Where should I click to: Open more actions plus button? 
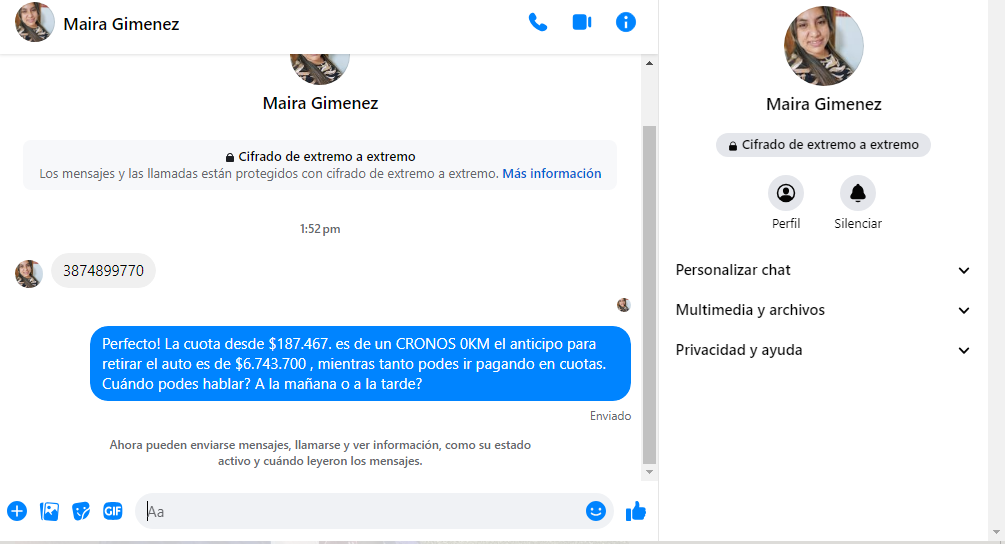(x=17, y=511)
